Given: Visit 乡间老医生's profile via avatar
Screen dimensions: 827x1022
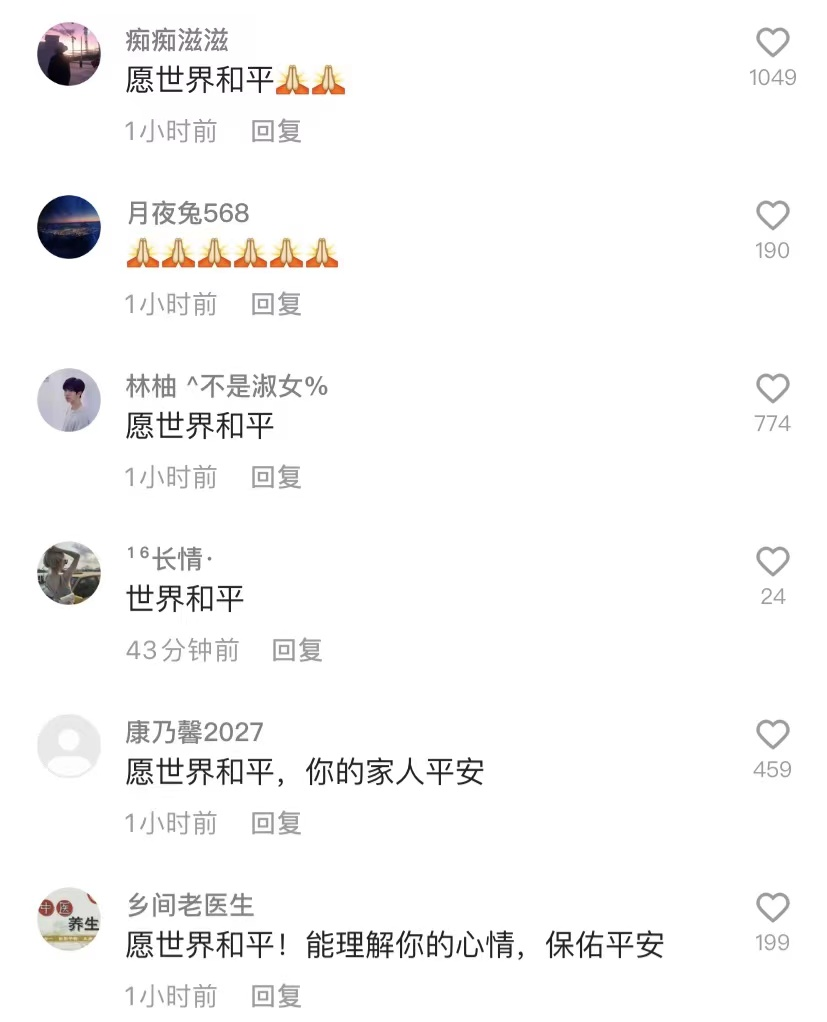Looking at the screenshot, I should click(69, 919).
